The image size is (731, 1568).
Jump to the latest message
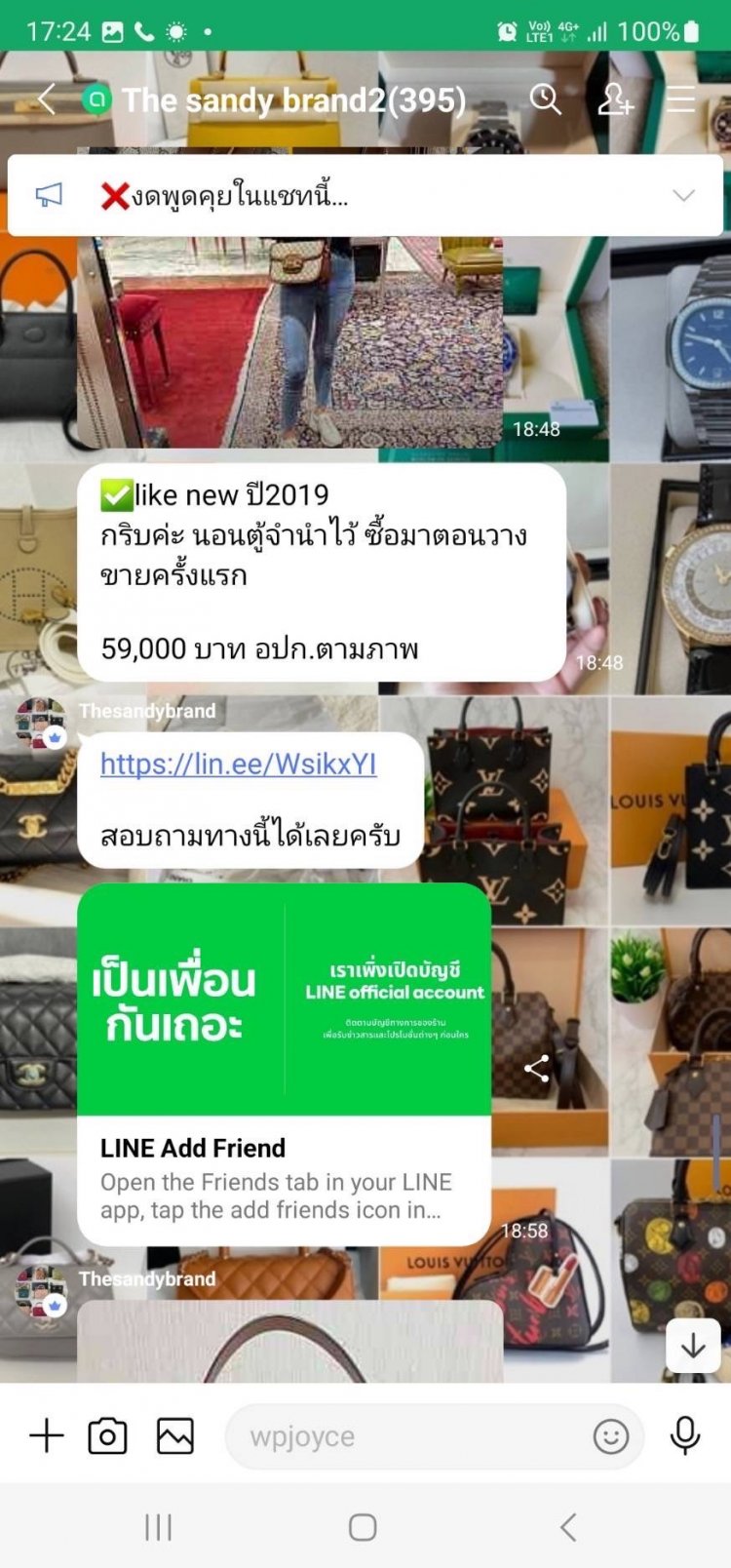pyautogui.click(x=693, y=1347)
